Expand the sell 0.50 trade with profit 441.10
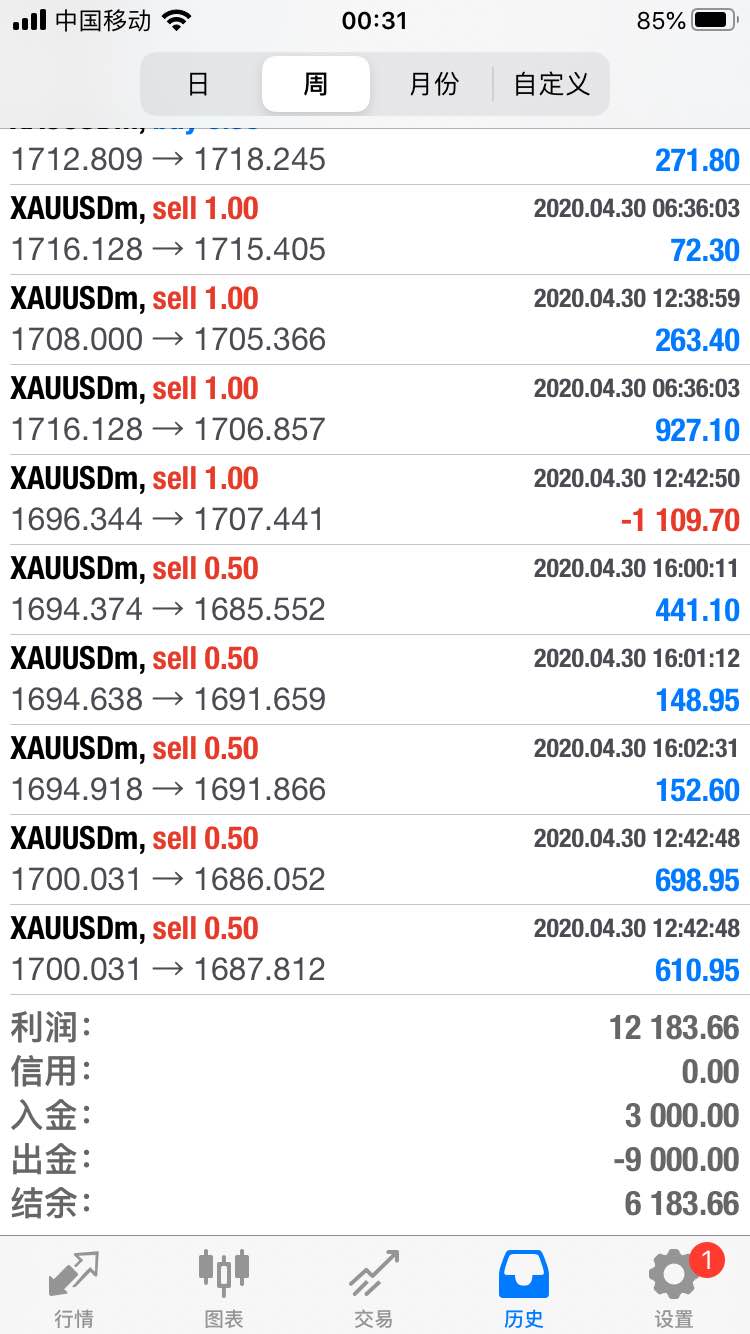Image resolution: width=750 pixels, height=1334 pixels. tap(375, 590)
